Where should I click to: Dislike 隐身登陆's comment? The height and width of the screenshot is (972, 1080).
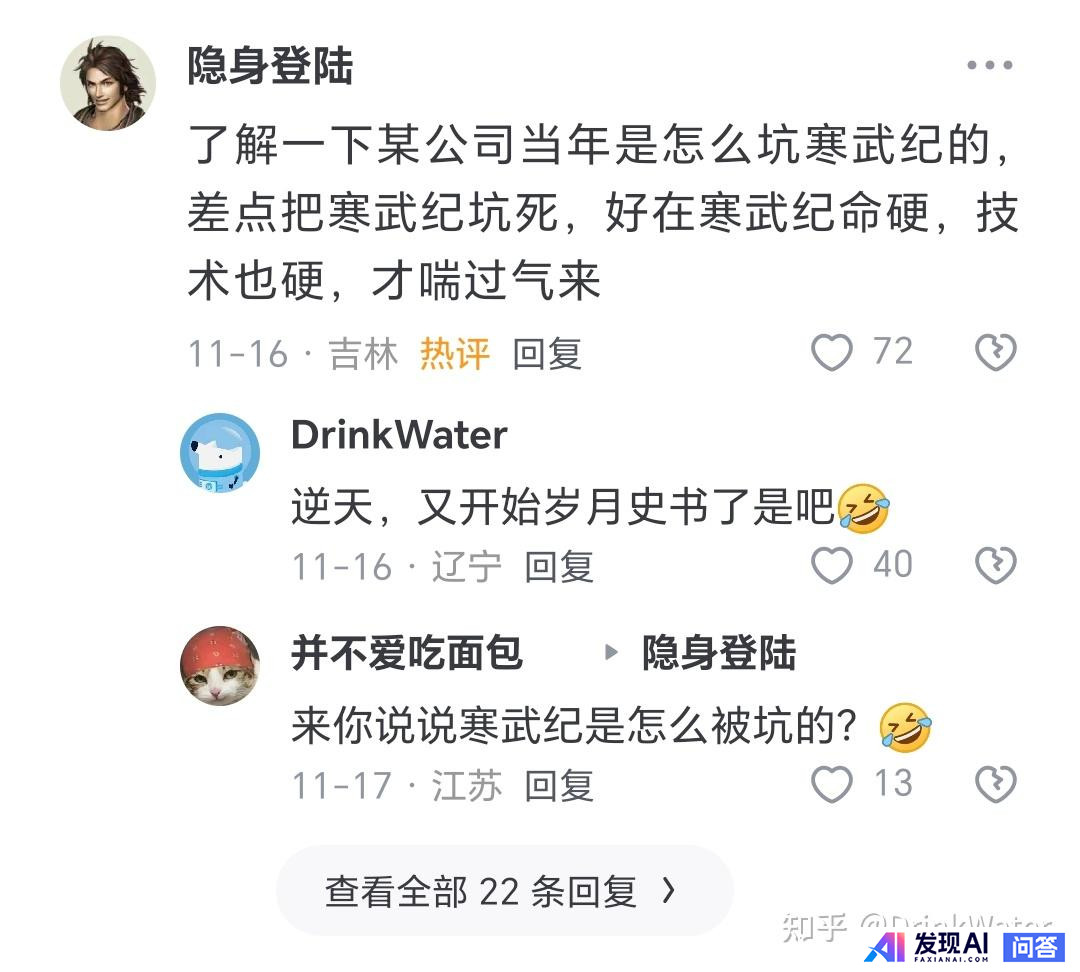[x=995, y=353]
